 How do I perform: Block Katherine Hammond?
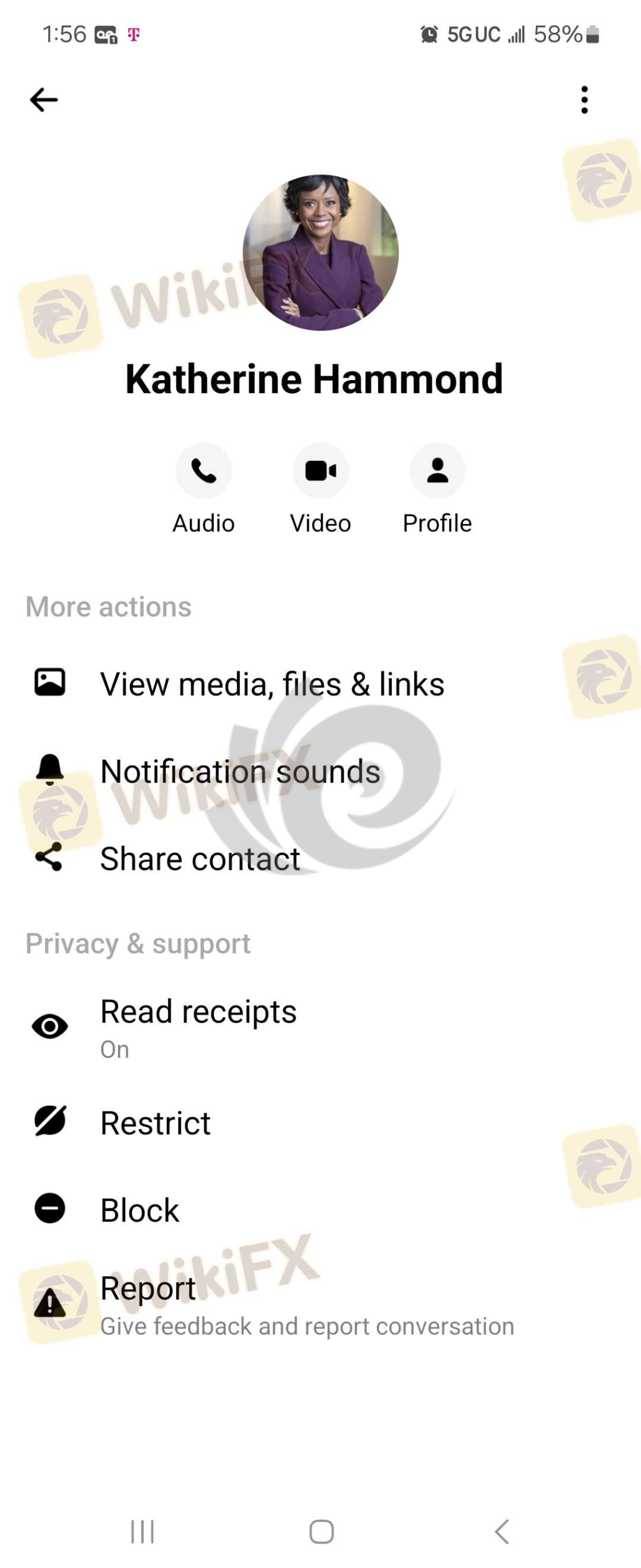[x=140, y=1210]
